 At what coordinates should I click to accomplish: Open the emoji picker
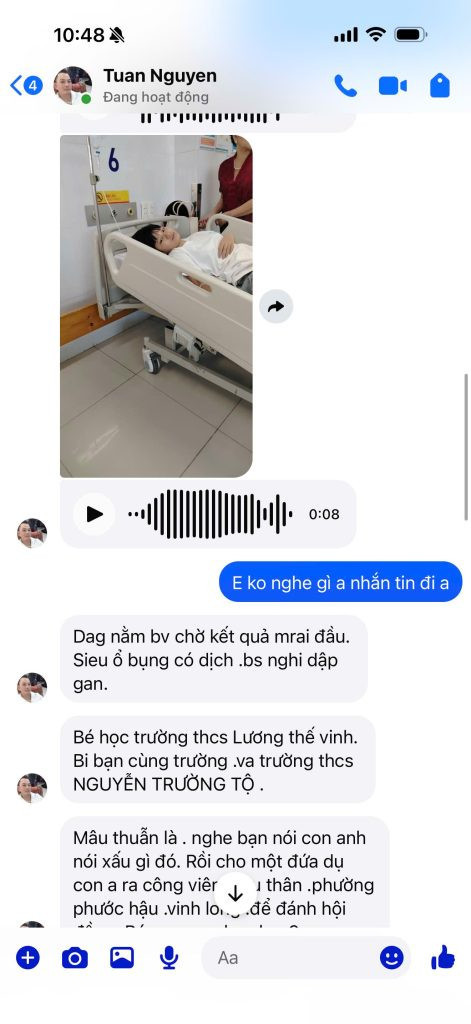[x=391, y=957]
